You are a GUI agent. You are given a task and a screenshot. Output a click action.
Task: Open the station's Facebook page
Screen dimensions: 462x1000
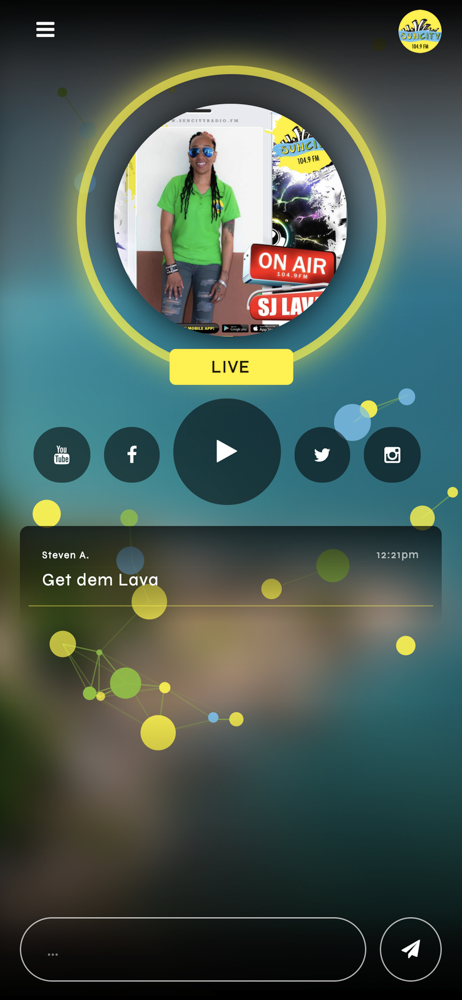tap(132, 455)
